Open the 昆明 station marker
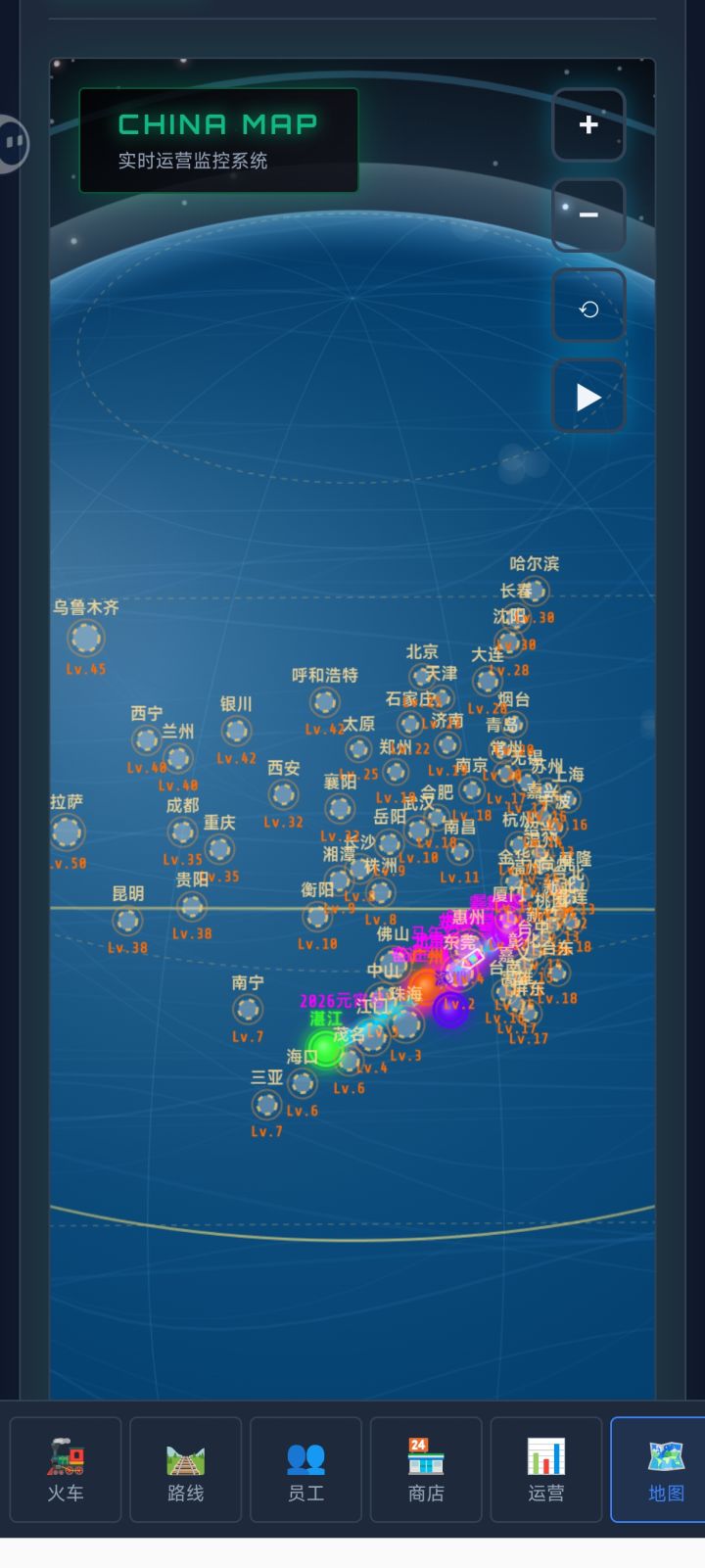The width and height of the screenshot is (705, 1568). click(127, 921)
